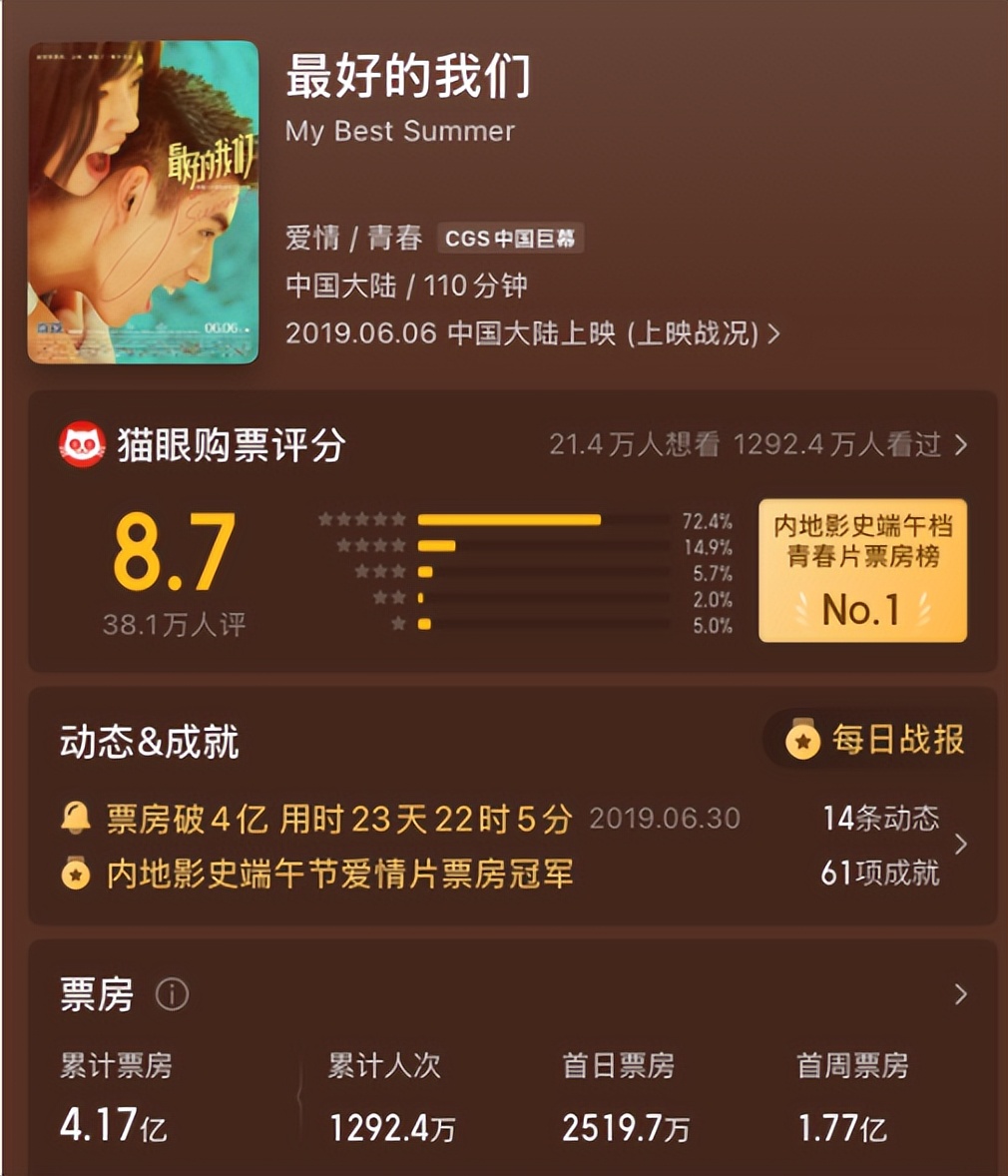
Task: Open the 14条动态 link
Action: point(884,818)
